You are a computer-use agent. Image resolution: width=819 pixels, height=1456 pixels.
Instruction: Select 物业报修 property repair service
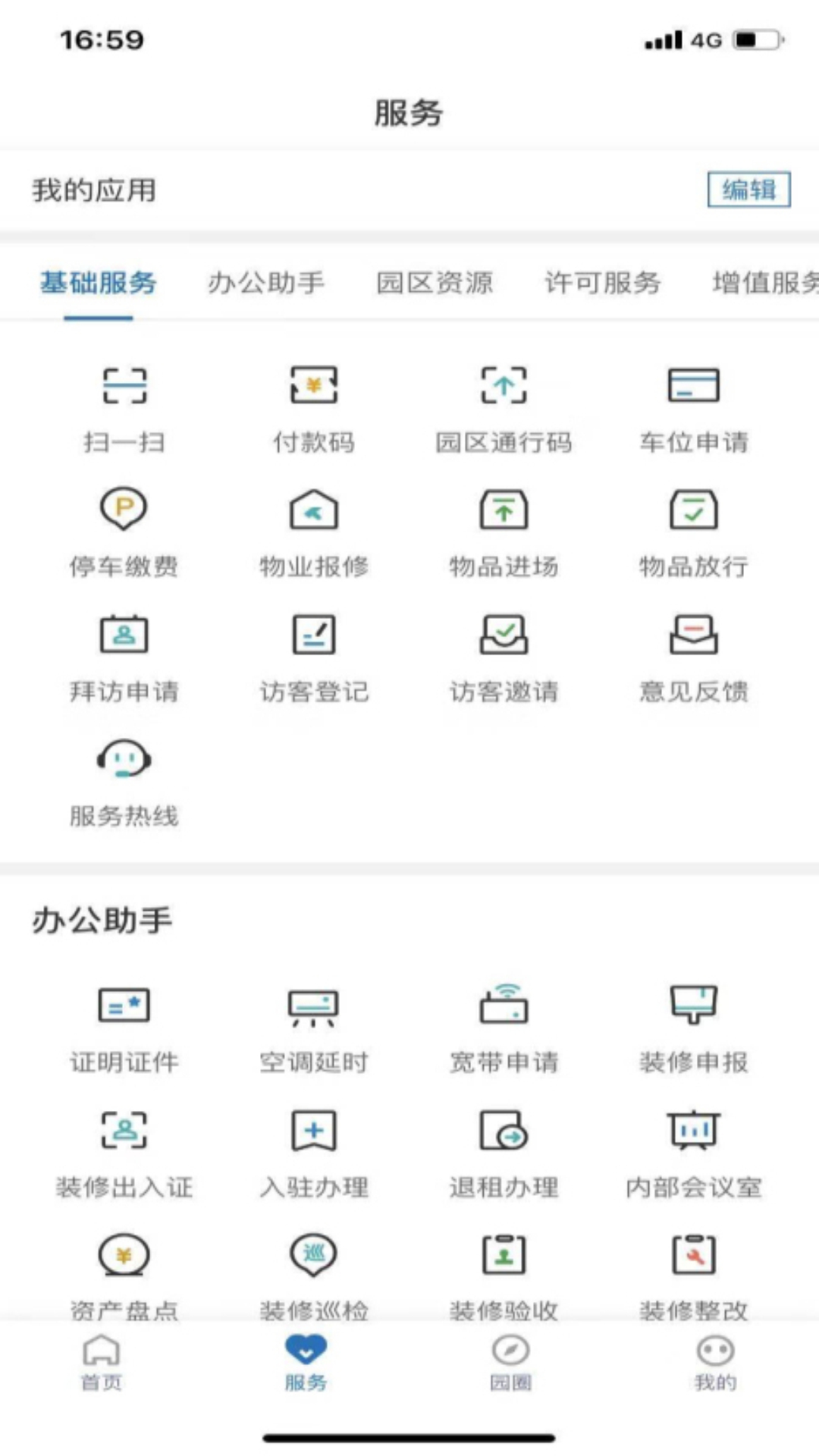[314, 531]
